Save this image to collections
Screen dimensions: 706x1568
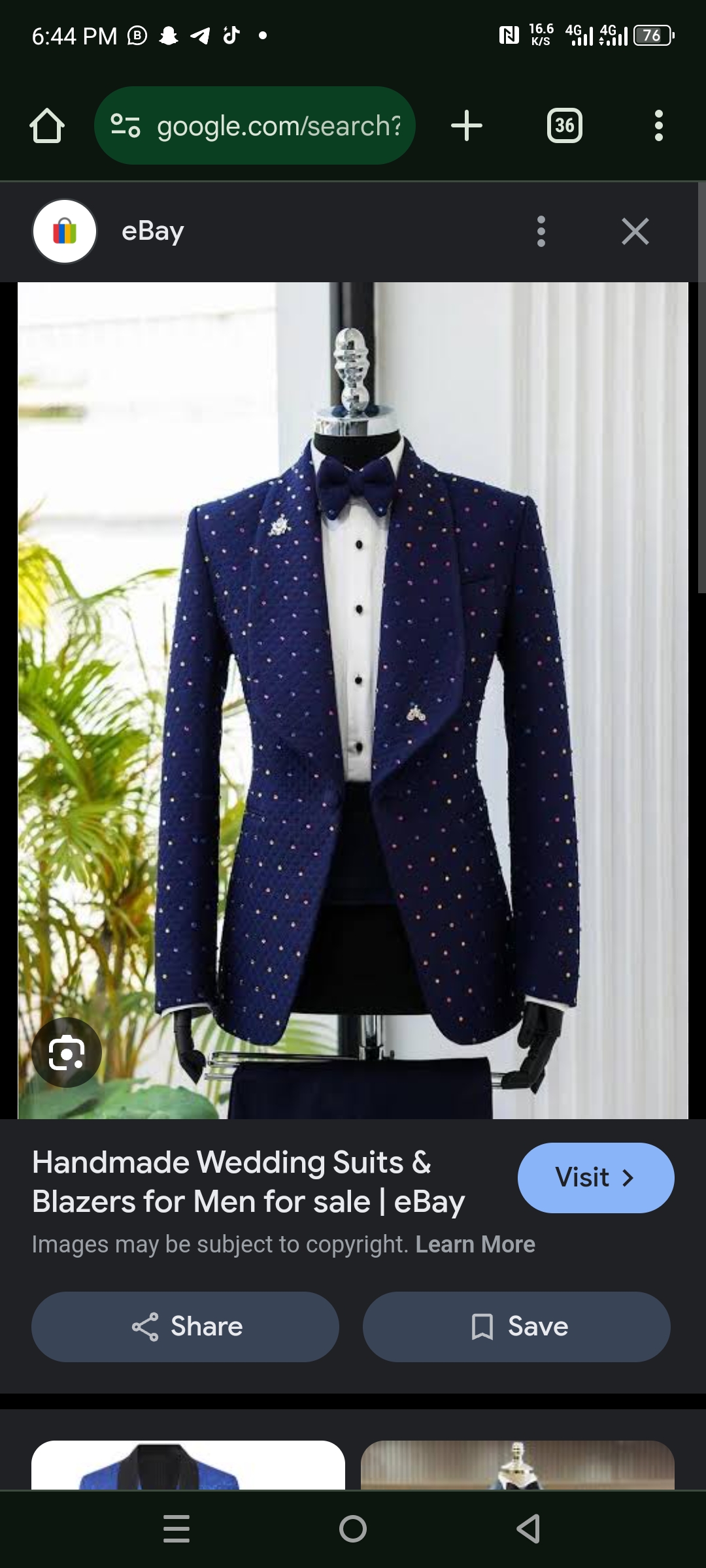(516, 1327)
